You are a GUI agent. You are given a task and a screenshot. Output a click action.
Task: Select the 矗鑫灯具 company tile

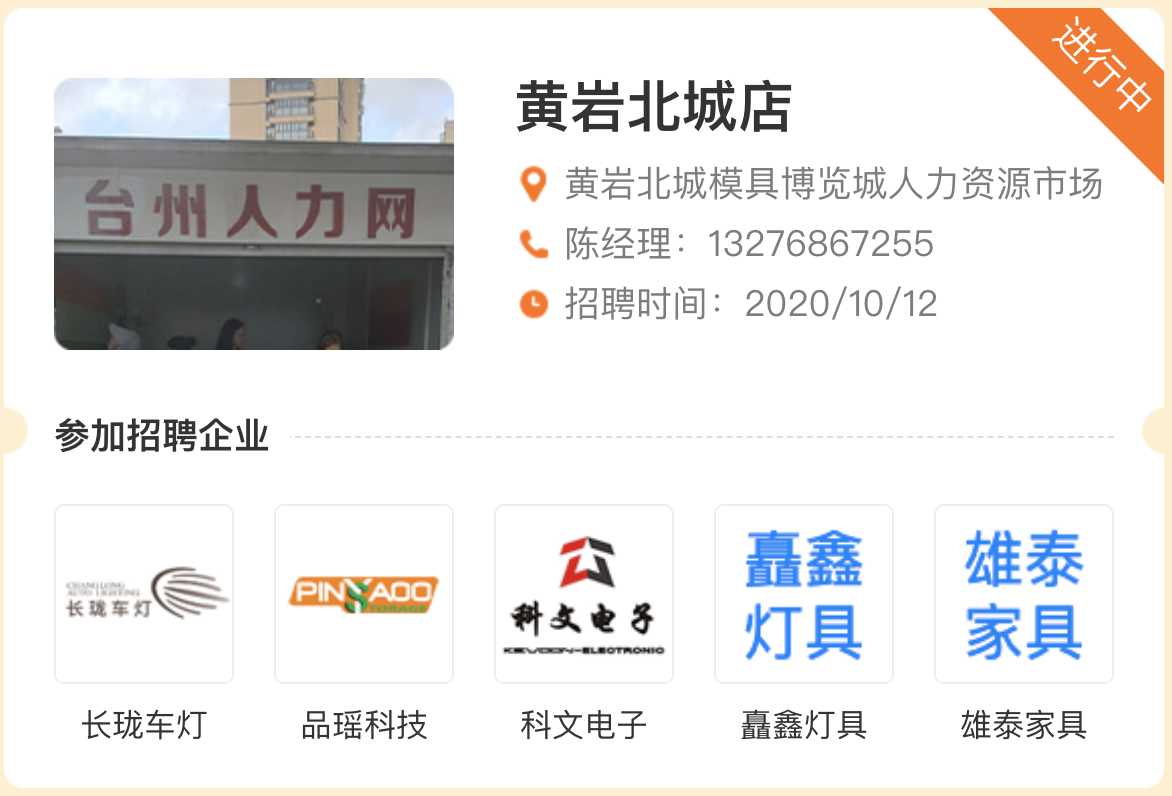[804, 594]
